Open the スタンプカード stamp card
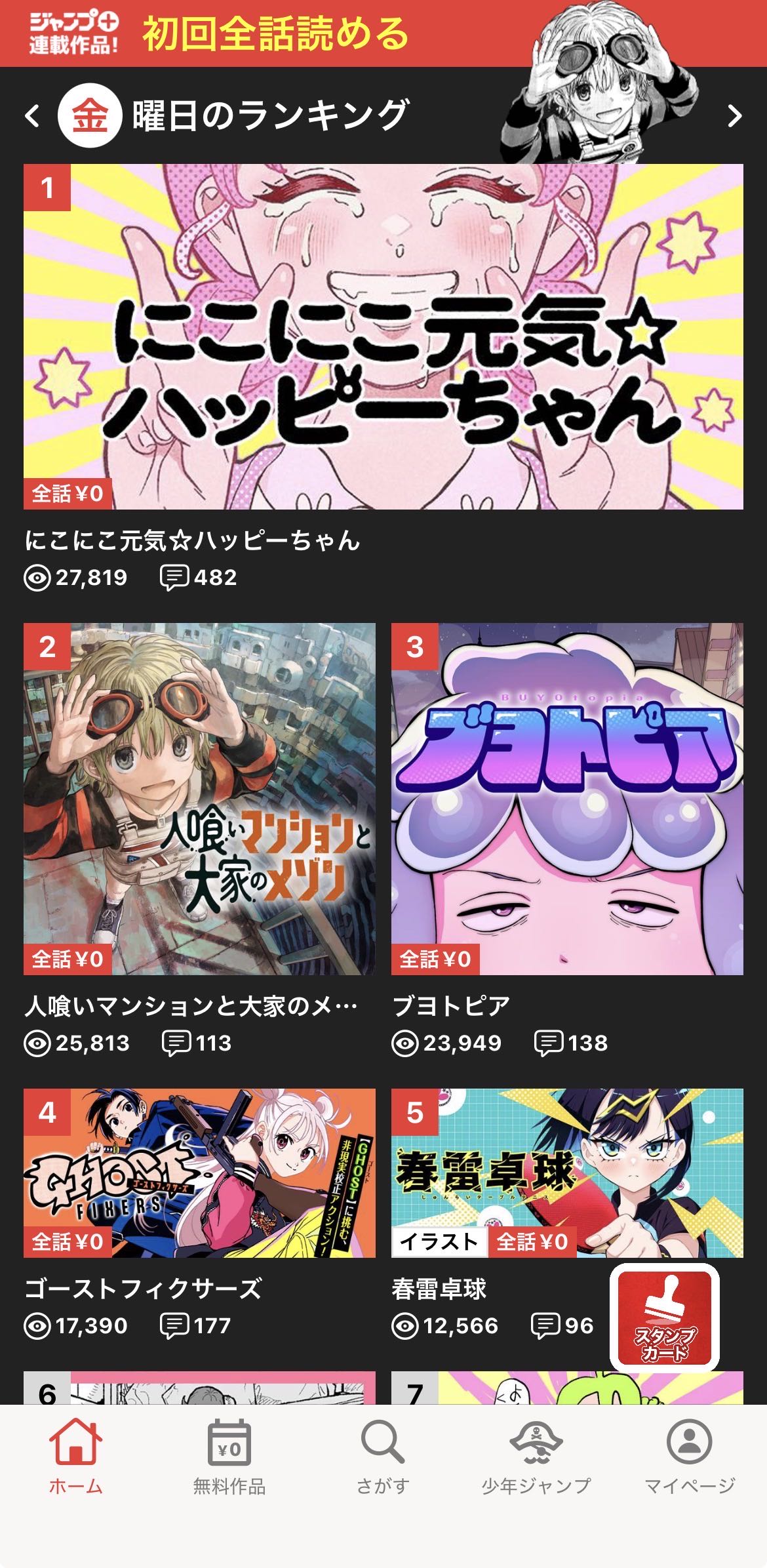This screenshot has width=767, height=1568. click(664, 1317)
